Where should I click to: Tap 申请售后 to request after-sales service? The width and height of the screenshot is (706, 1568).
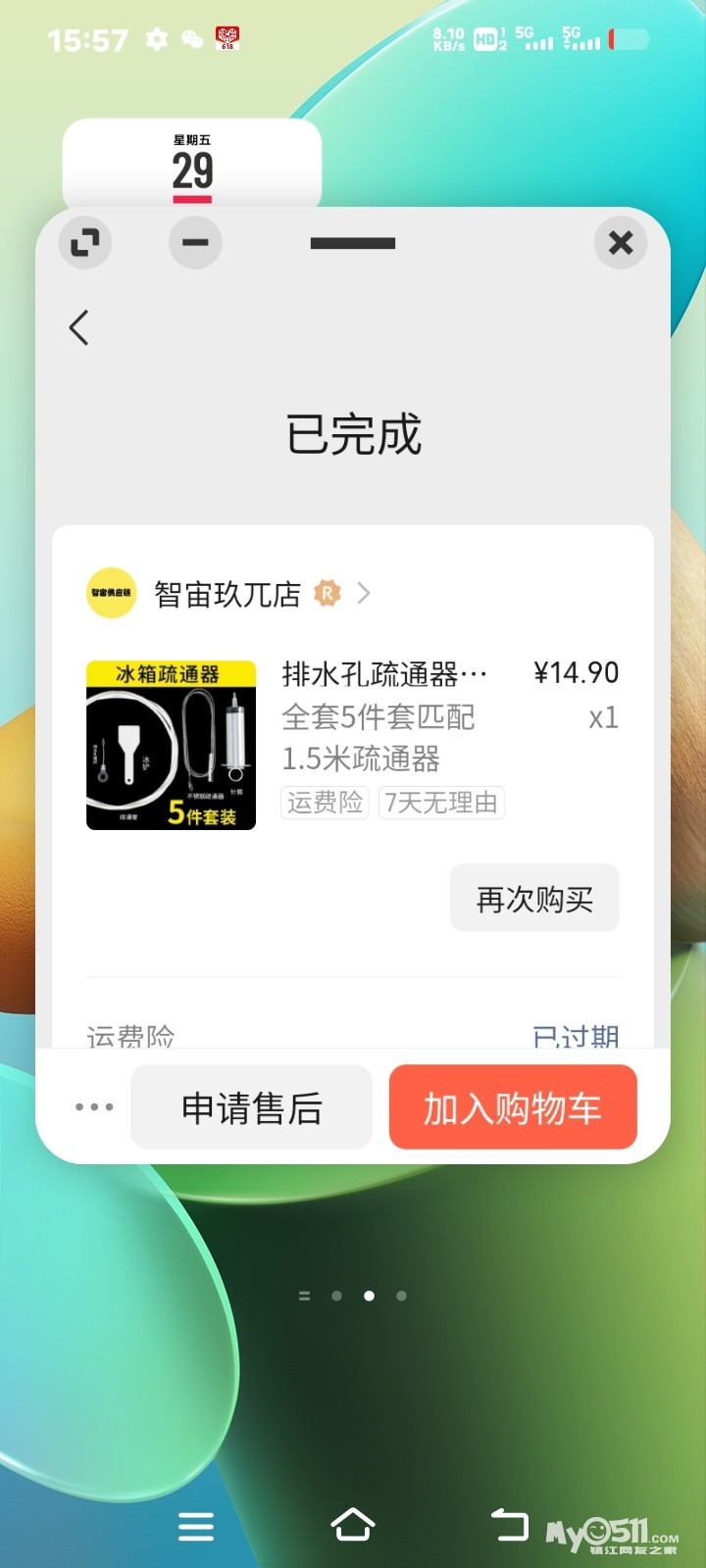(x=252, y=1107)
